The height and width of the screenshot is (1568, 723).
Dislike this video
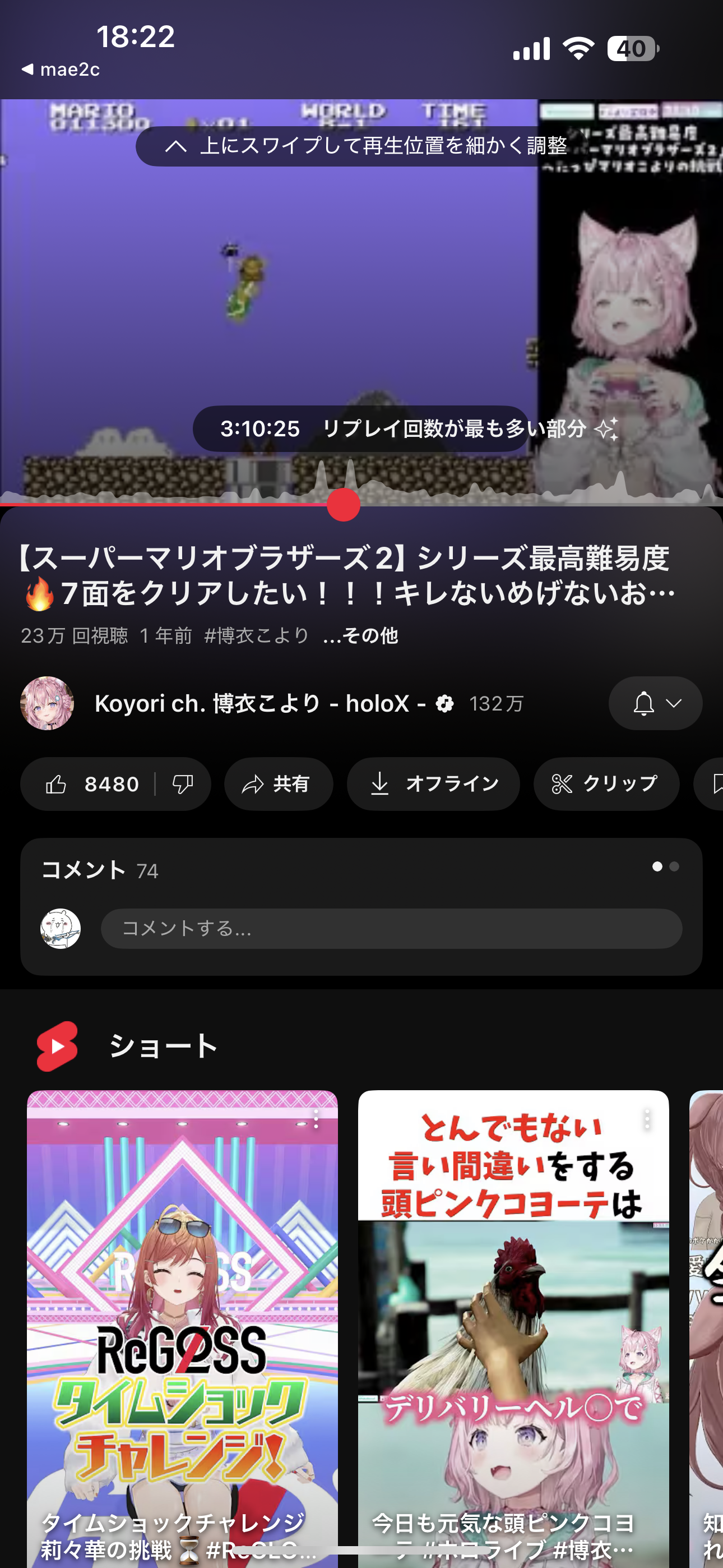(183, 784)
